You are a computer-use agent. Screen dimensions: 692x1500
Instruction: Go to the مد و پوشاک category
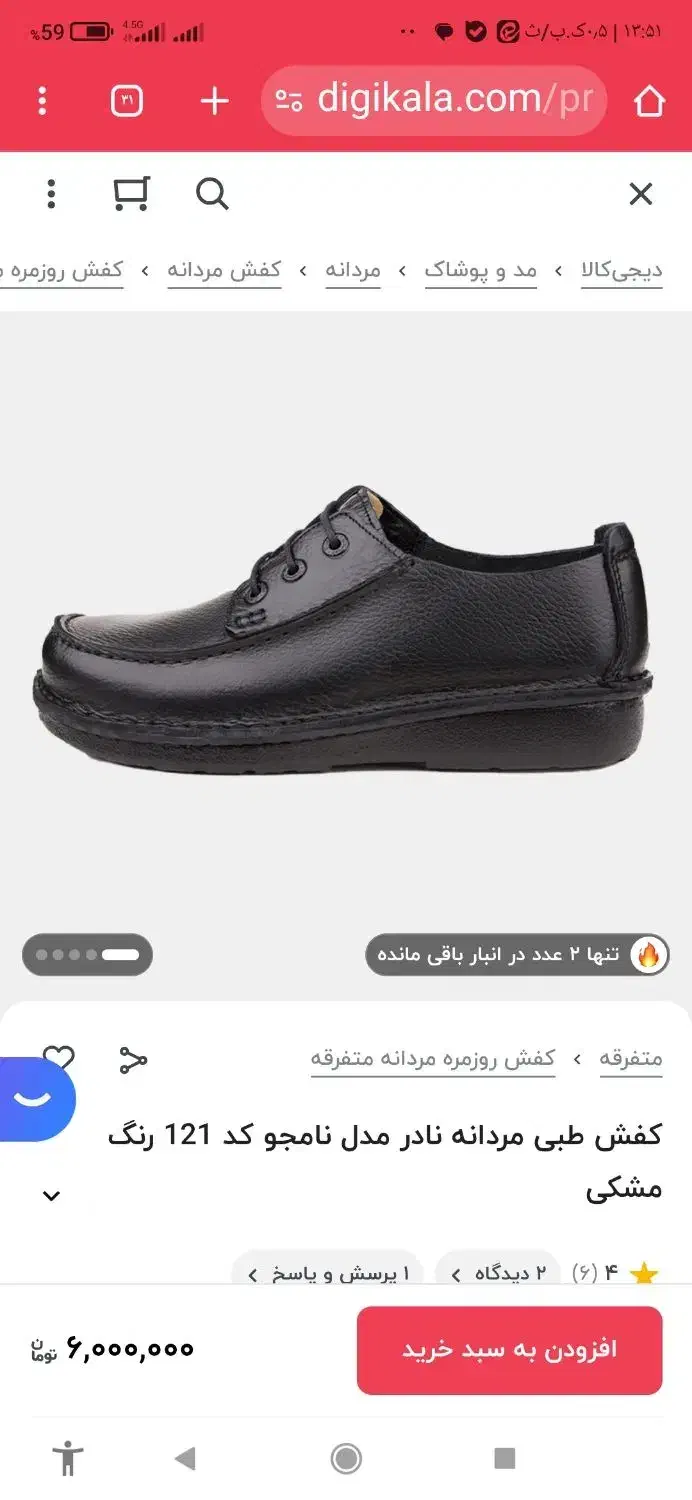click(481, 271)
